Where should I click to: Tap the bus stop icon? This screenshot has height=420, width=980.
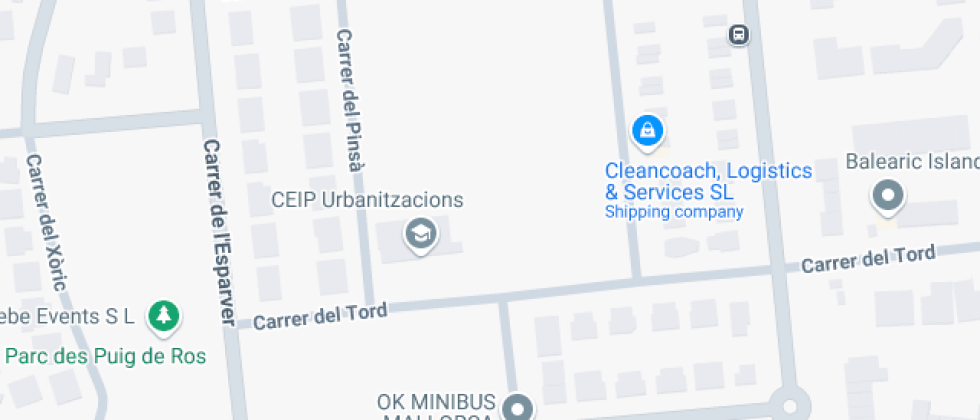(x=739, y=34)
